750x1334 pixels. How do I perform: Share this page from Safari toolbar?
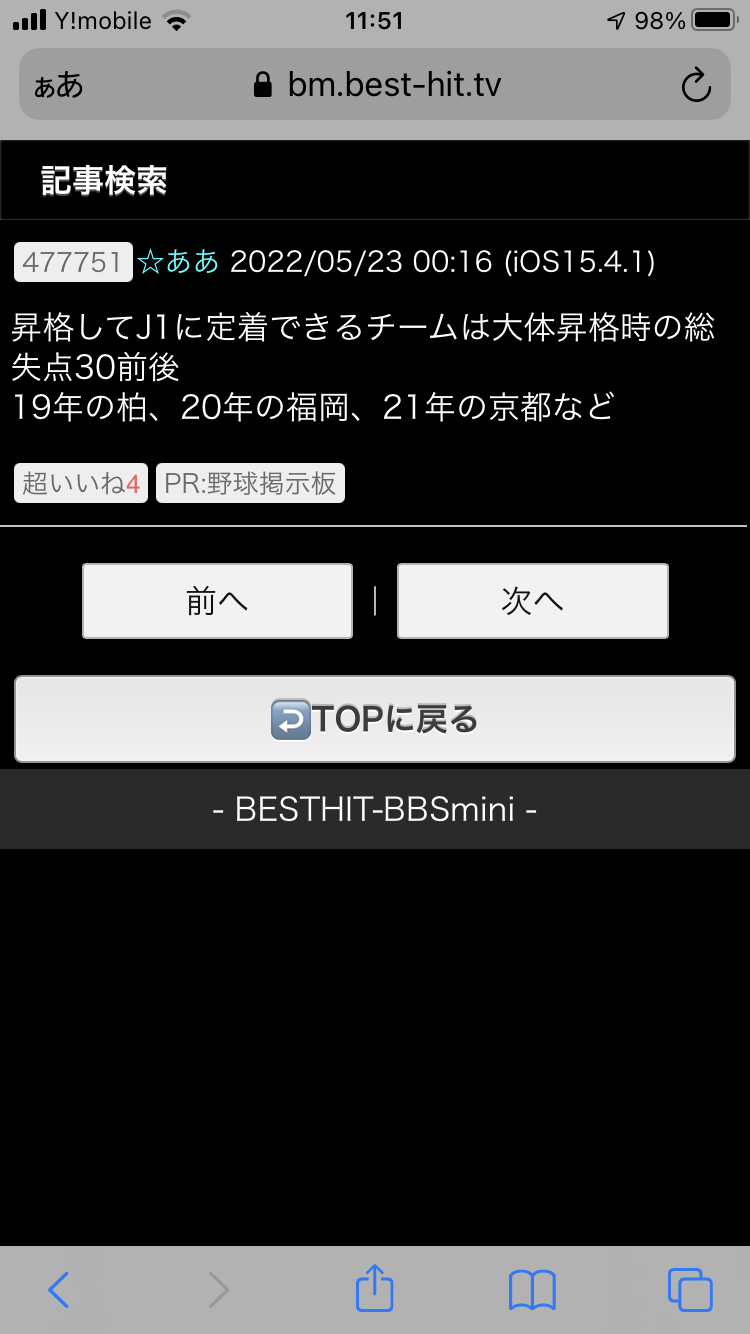tap(375, 1288)
